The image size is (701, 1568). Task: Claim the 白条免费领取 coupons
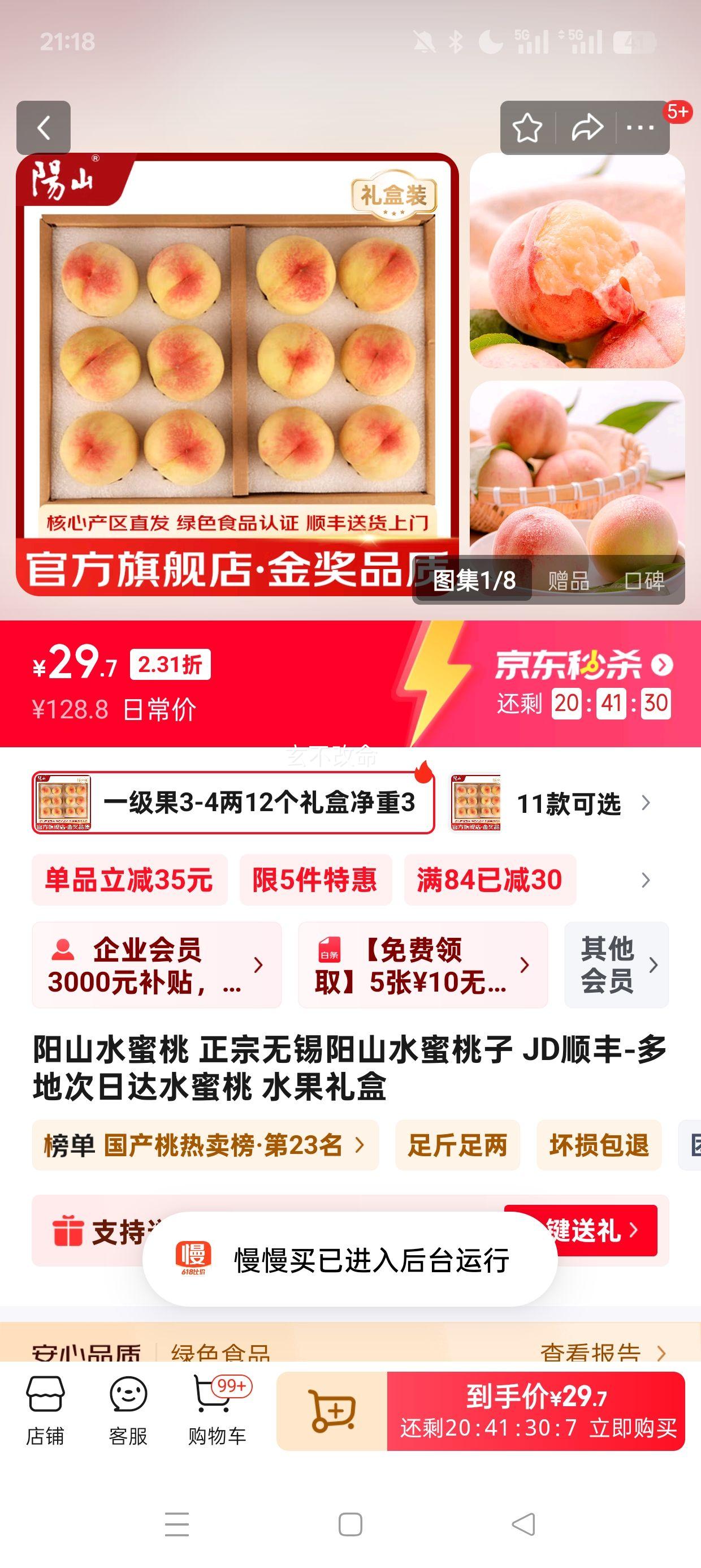coord(422,966)
